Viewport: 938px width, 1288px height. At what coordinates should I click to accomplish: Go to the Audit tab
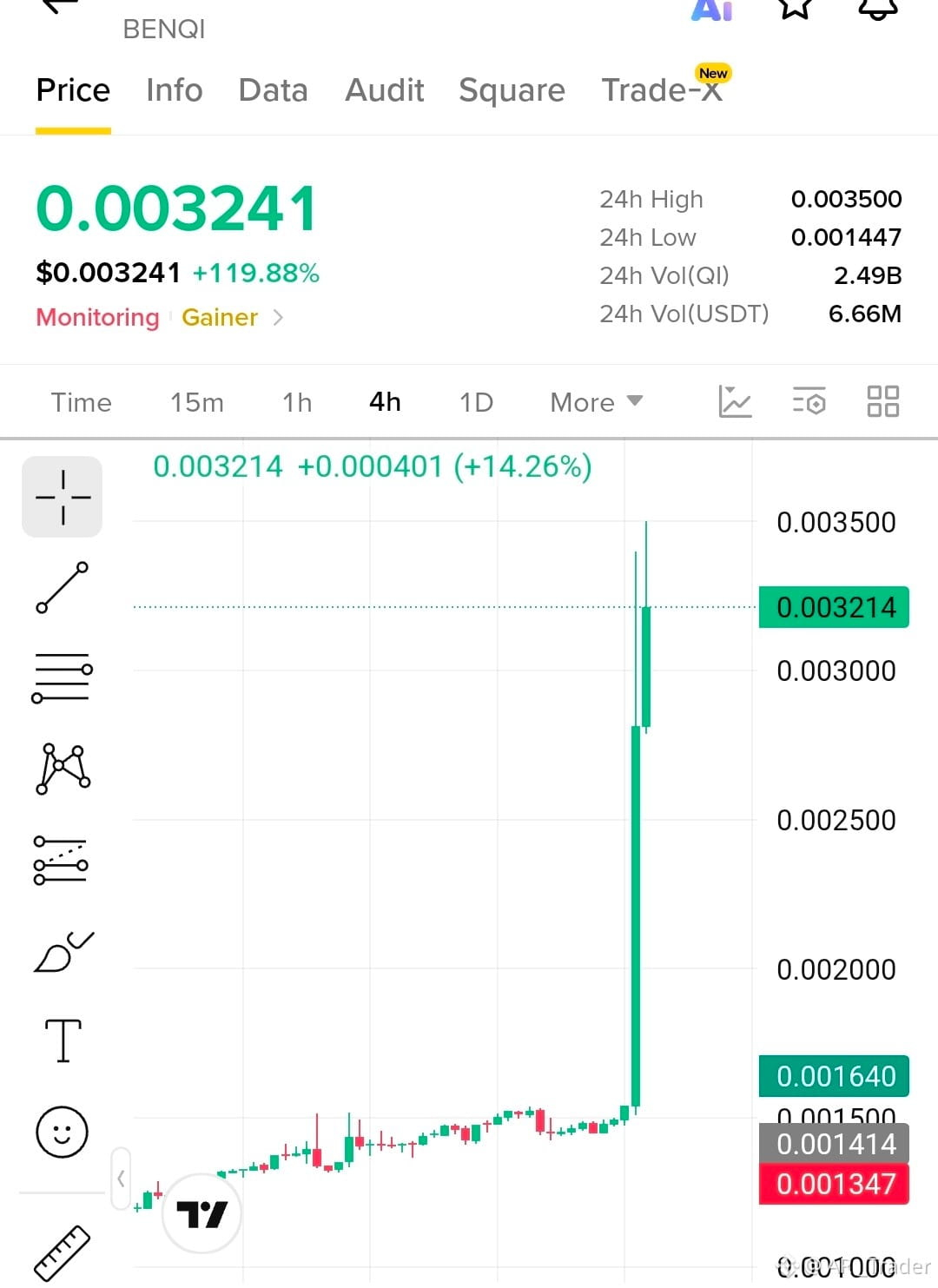[384, 90]
